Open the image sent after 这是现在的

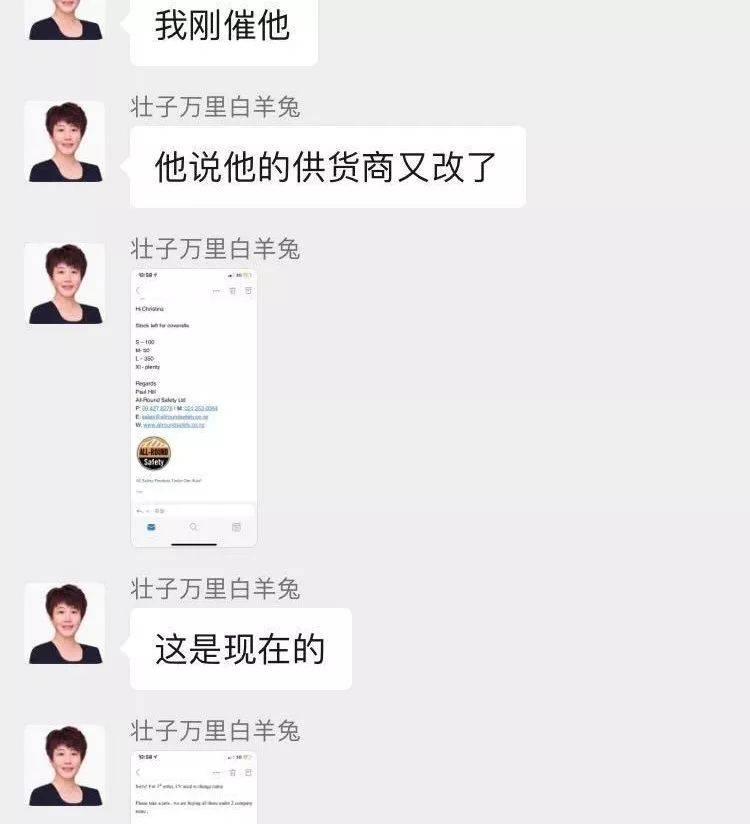[194, 788]
